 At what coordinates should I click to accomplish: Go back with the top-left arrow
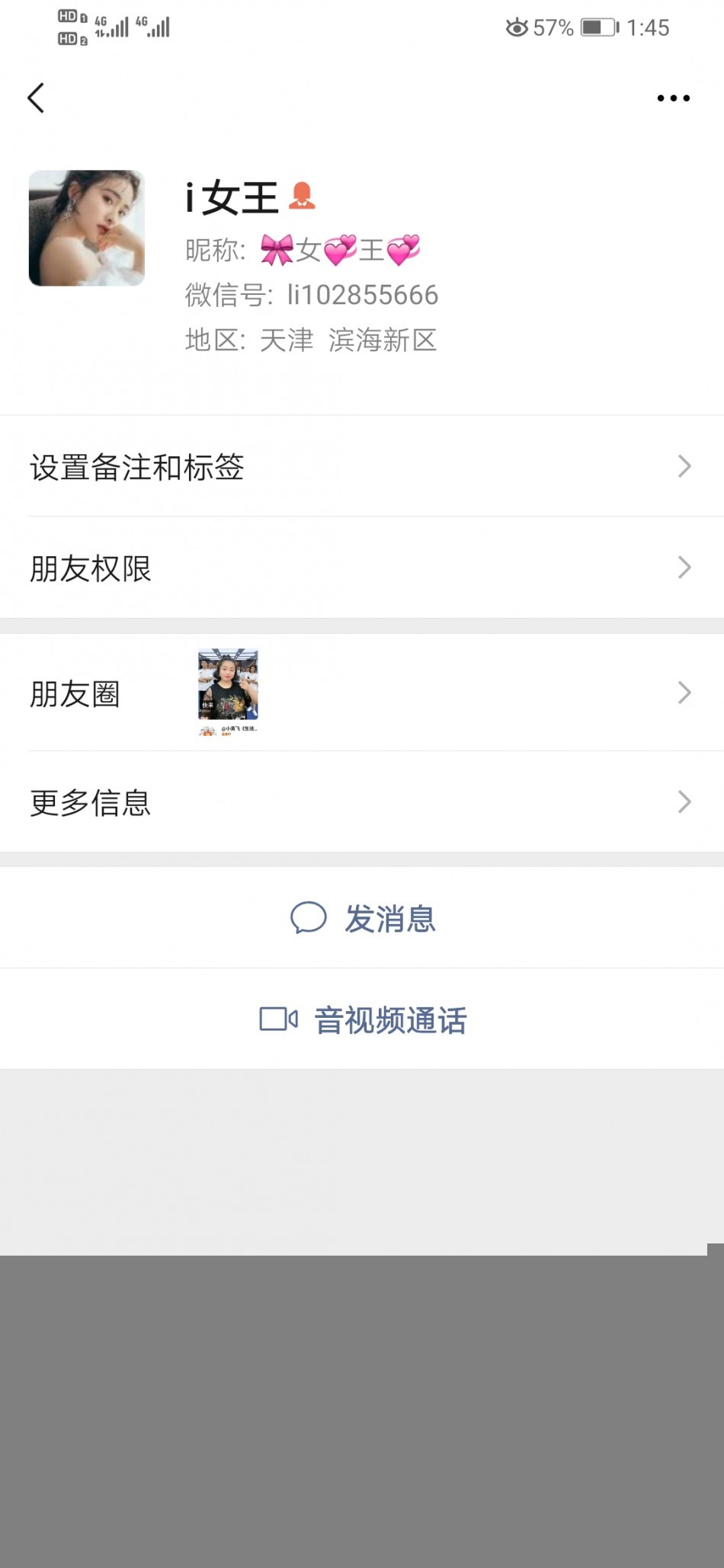click(x=36, y=98)
